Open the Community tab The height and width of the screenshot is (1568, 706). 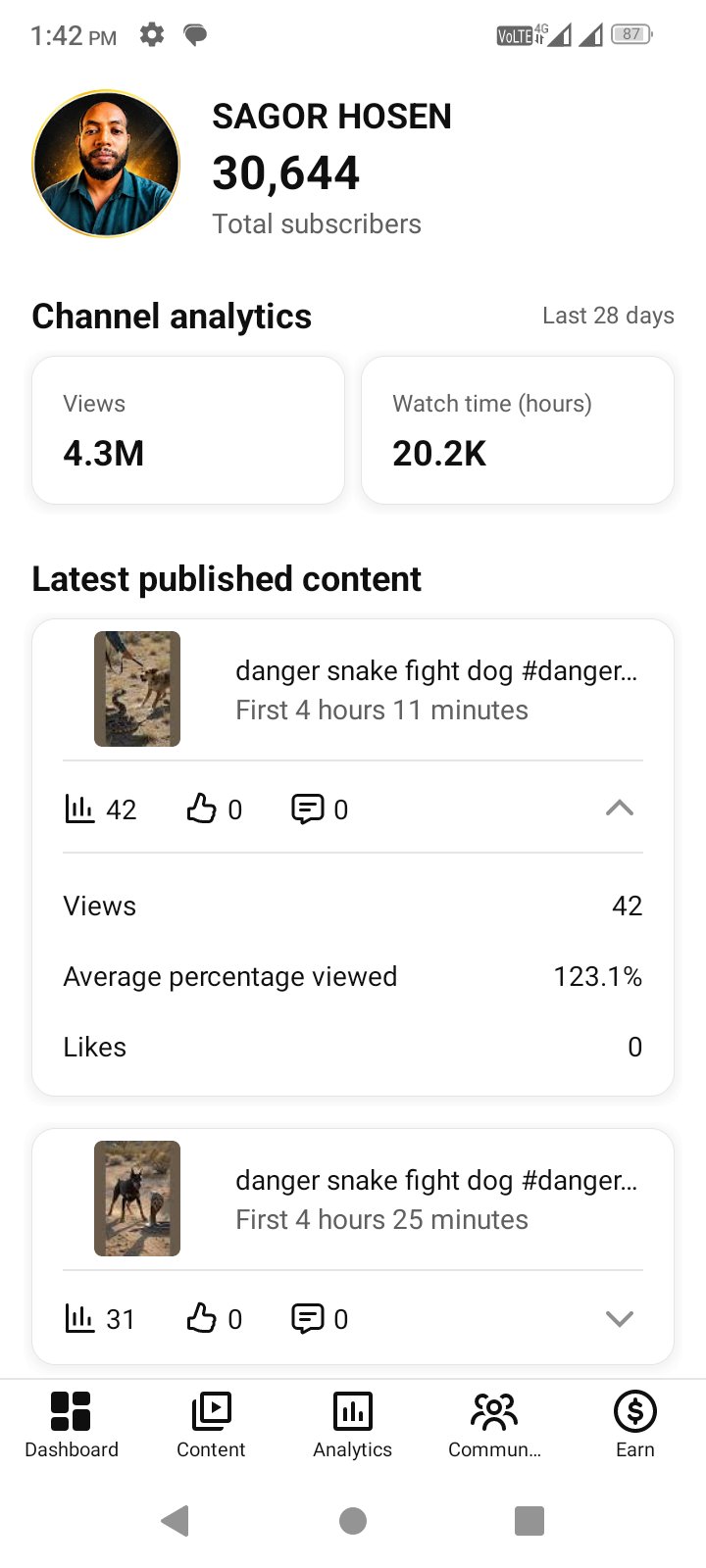coord(494,1426)
